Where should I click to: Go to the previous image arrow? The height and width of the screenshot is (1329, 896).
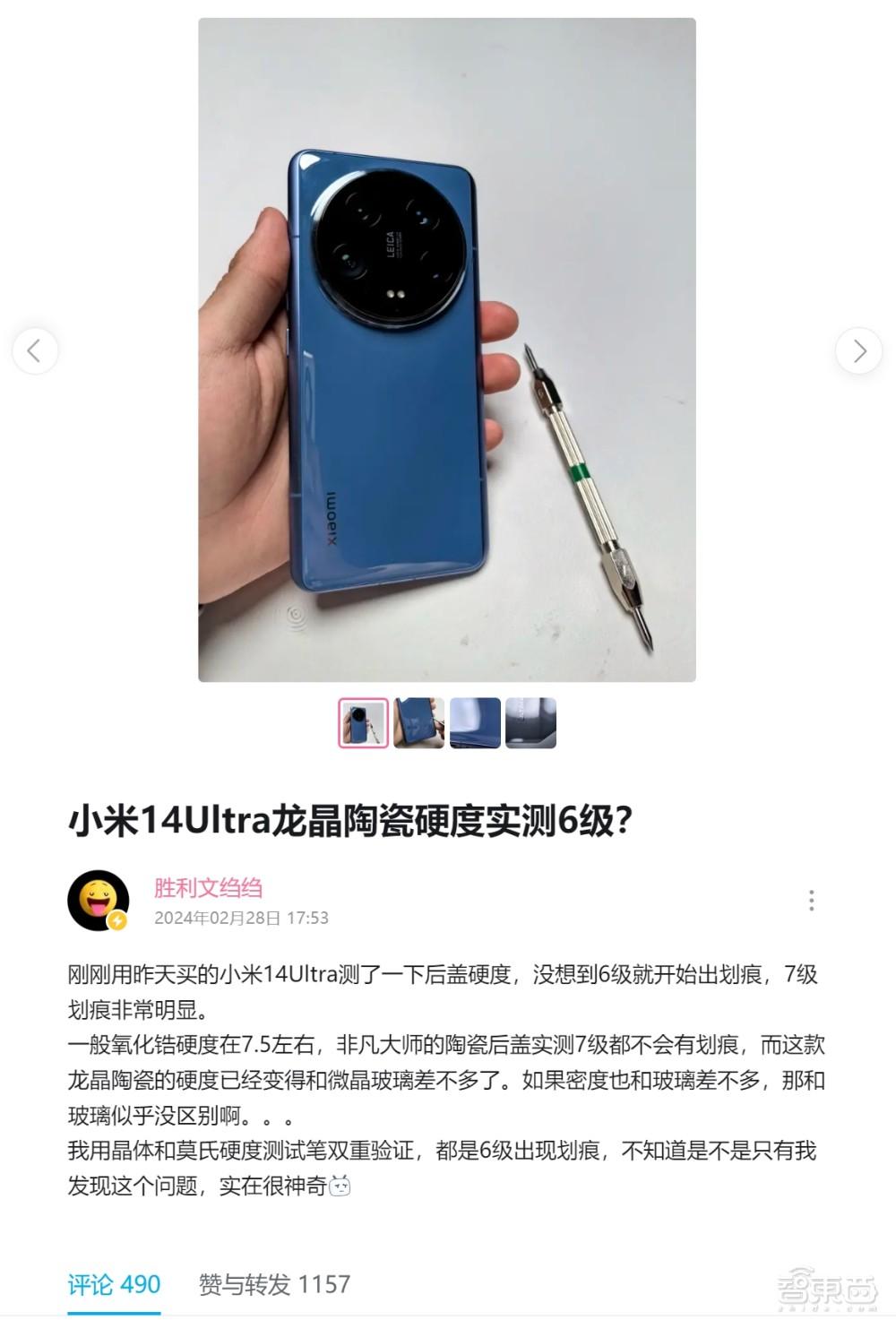[x=35, y=350]
